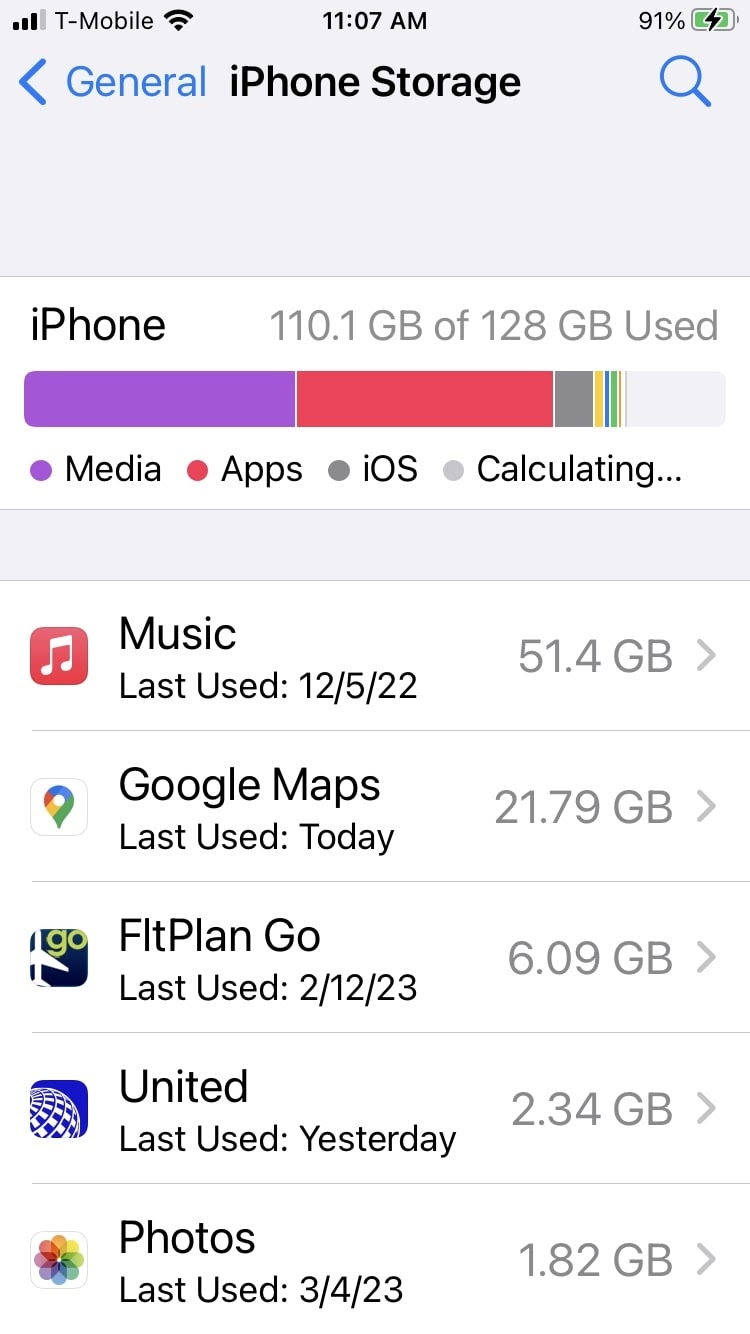The image size is (750, 1334).
Task: Select the FltPlan Go row
Action: click(x=375, y=958)
